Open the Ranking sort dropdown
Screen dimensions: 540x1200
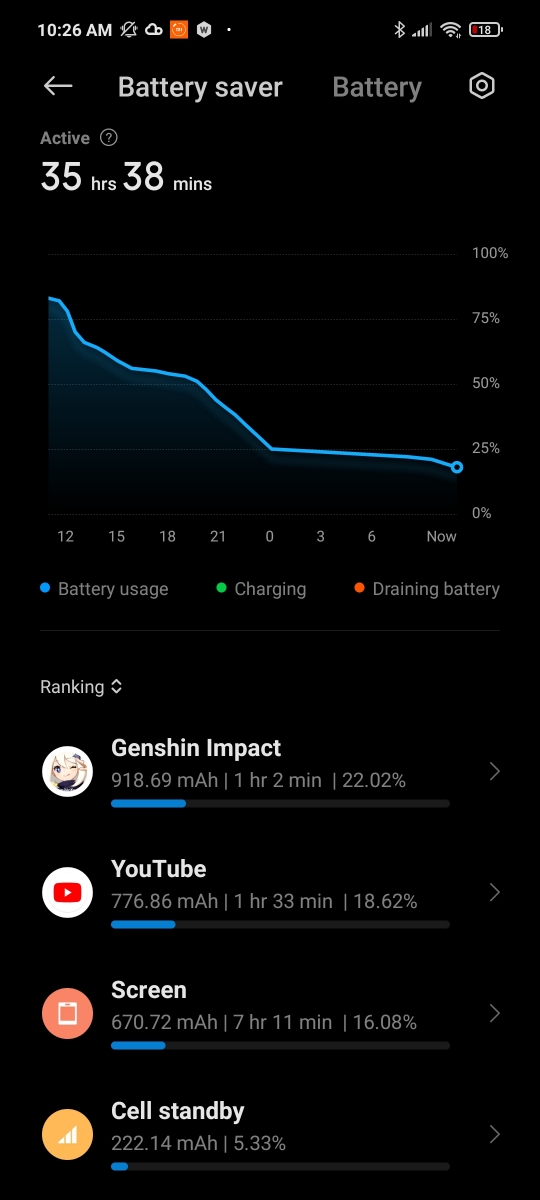click(81, 687)
